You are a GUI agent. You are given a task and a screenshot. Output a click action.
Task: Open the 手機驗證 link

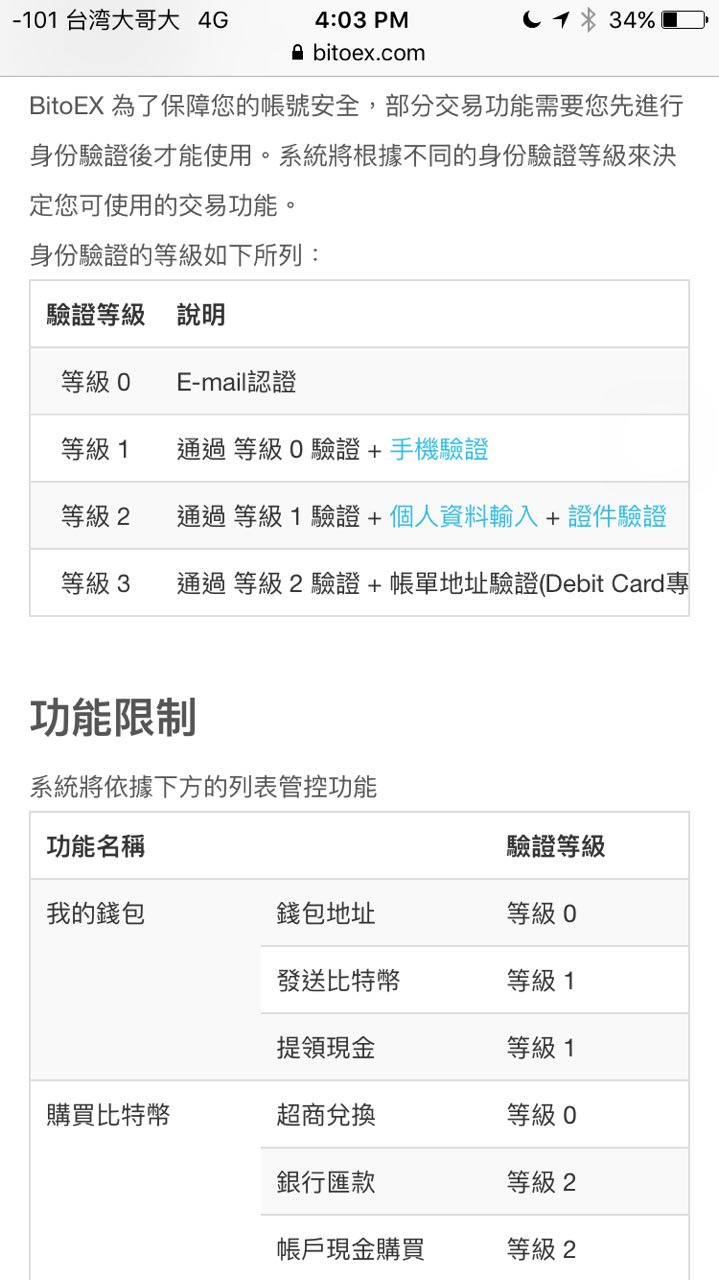pyautogui.click(x=439, y=449)
